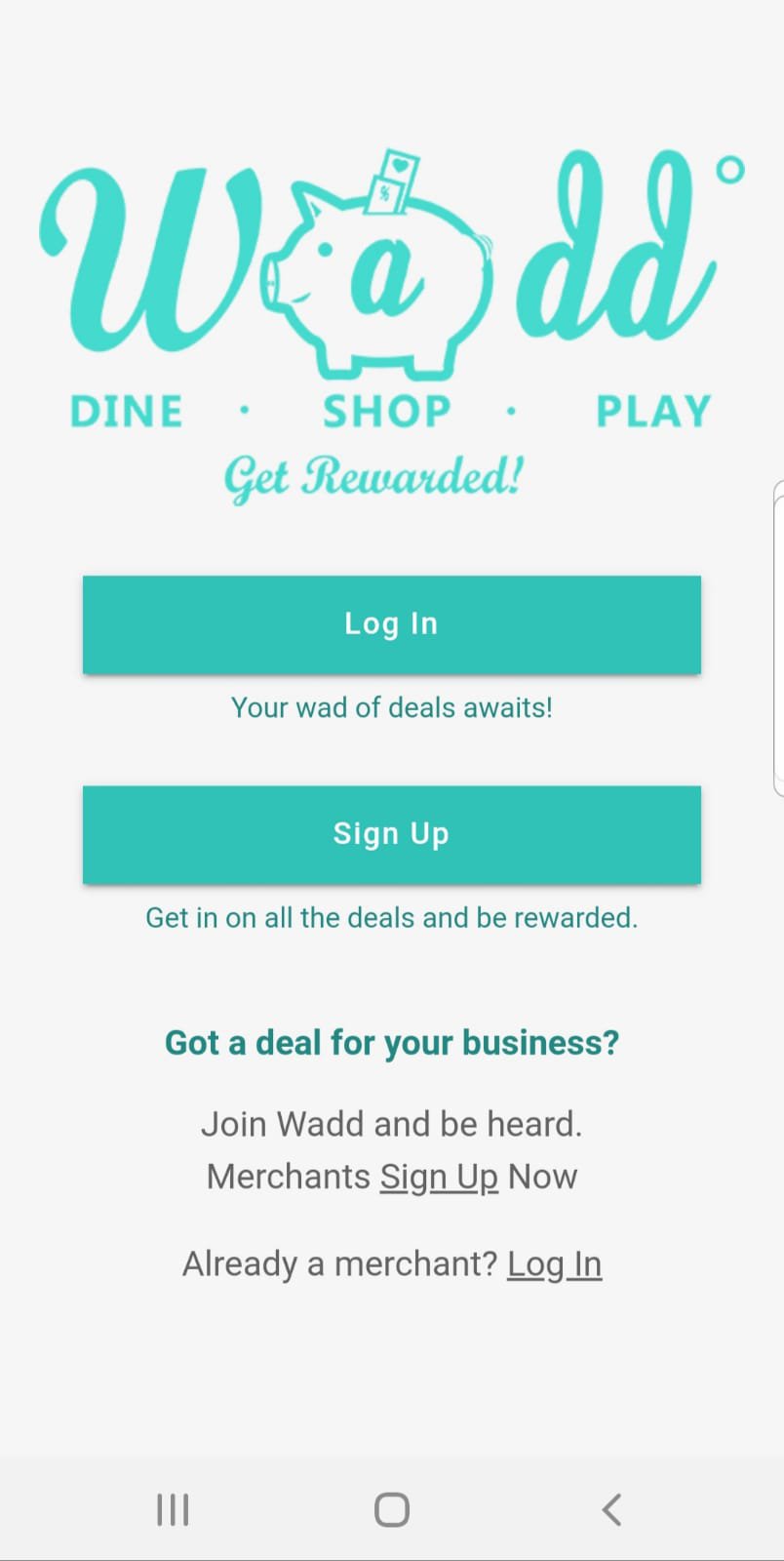Click 'Join Wadd and be heard.' text
Screen dimensions: 784x1561
pos(391,1123)
